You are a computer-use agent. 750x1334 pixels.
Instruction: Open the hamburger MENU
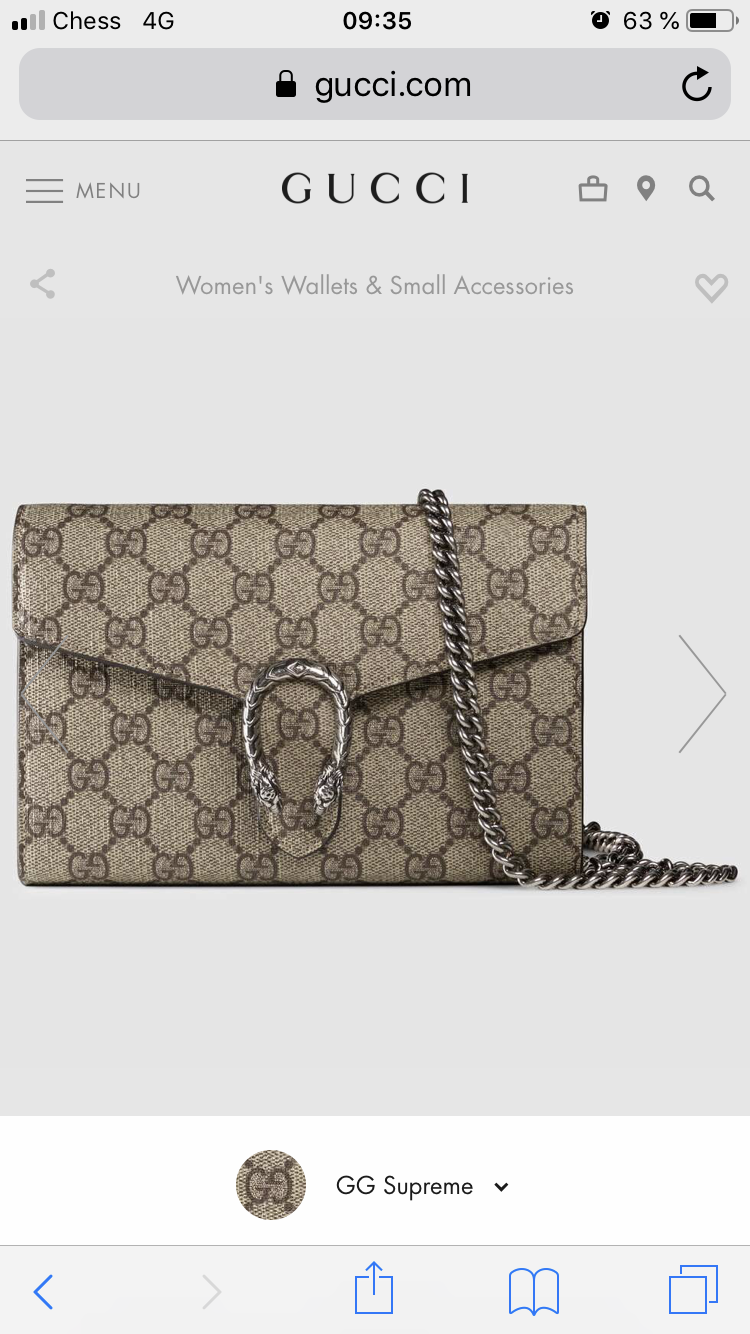pyautogui.click(x=83, y=190)
